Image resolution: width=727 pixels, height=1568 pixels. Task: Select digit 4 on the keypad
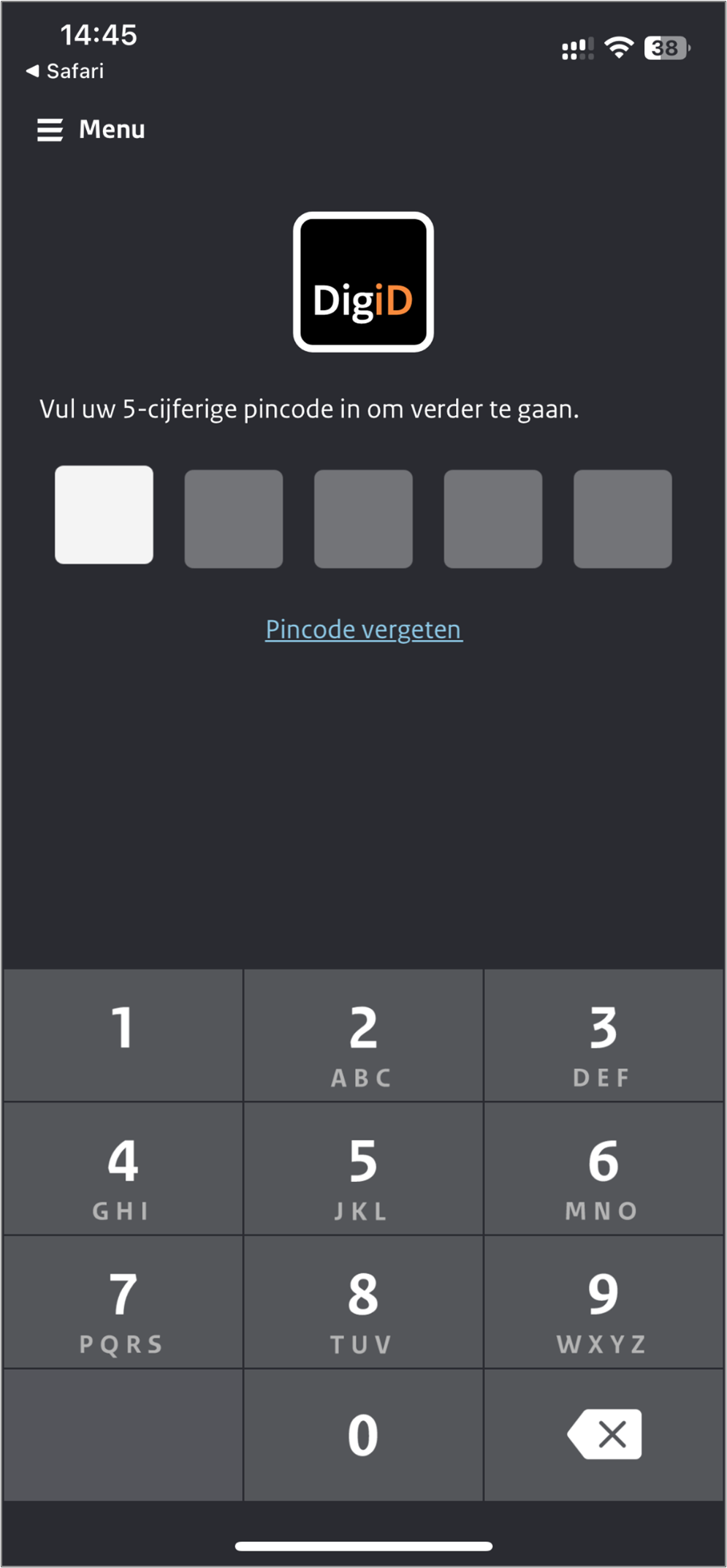pyautogui.click(x=123, y=1168)
